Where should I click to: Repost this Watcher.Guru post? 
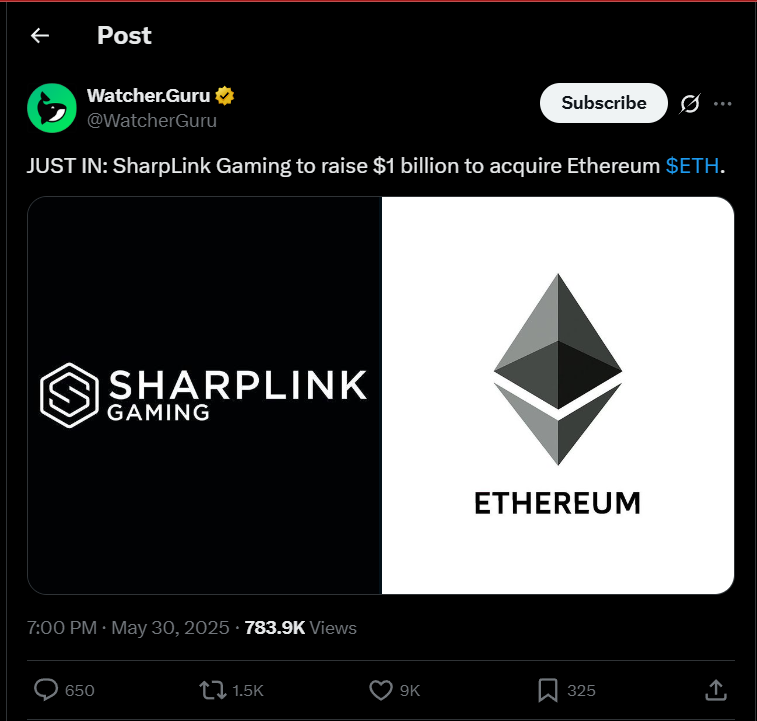tap(213, 690)
